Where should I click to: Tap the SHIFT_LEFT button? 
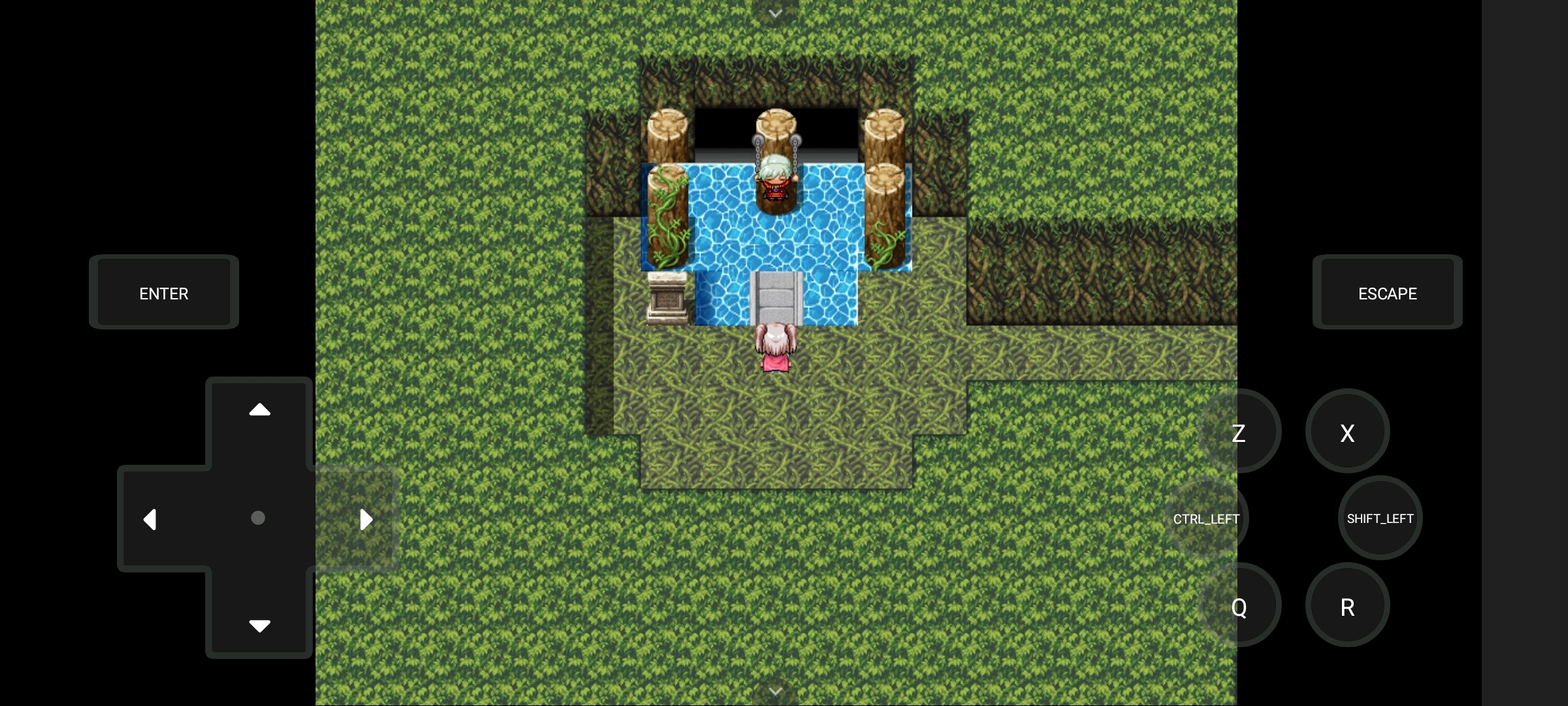tap(1380, 518)
